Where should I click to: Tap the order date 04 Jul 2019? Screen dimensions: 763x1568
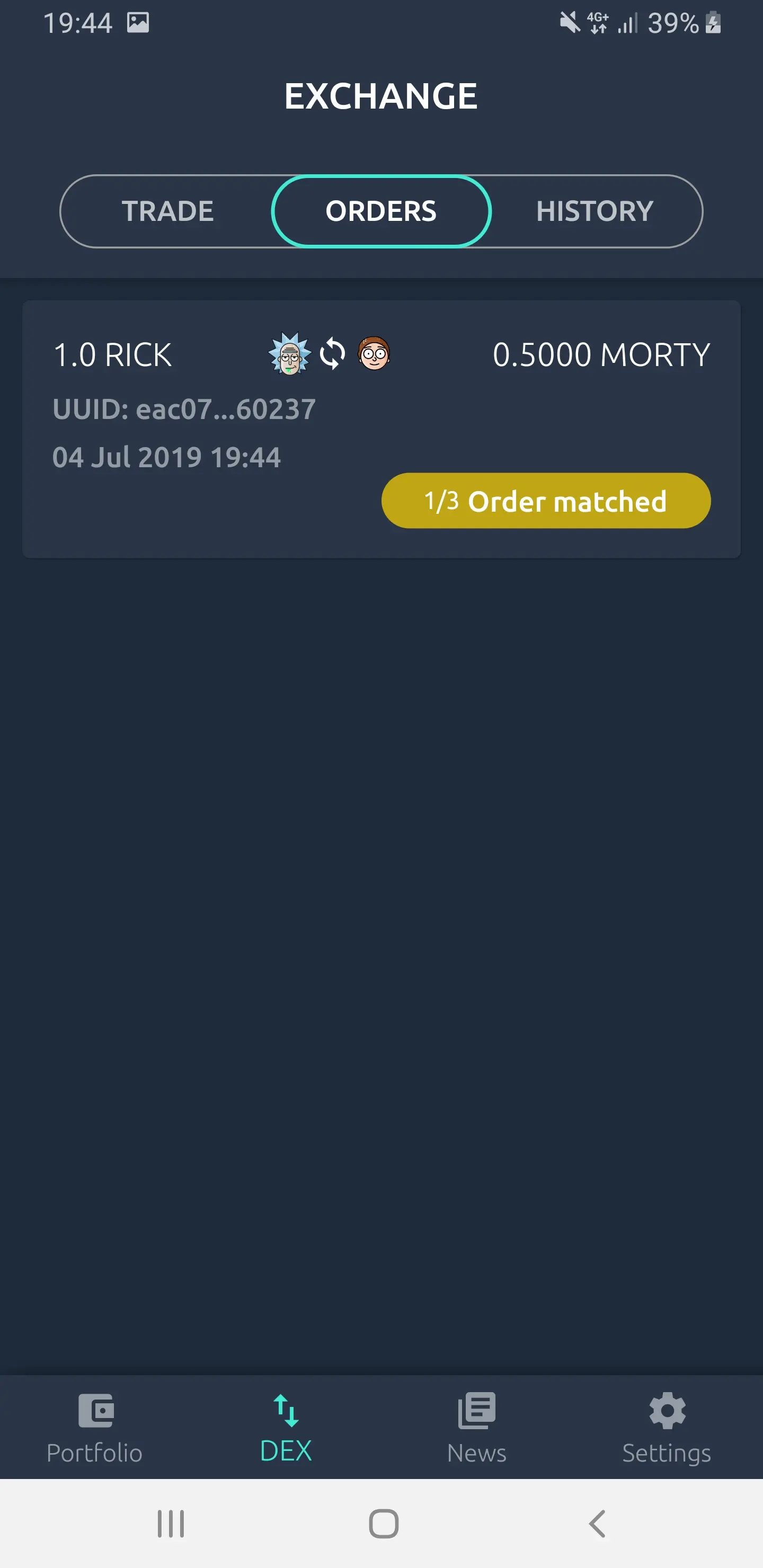(167, 457)
